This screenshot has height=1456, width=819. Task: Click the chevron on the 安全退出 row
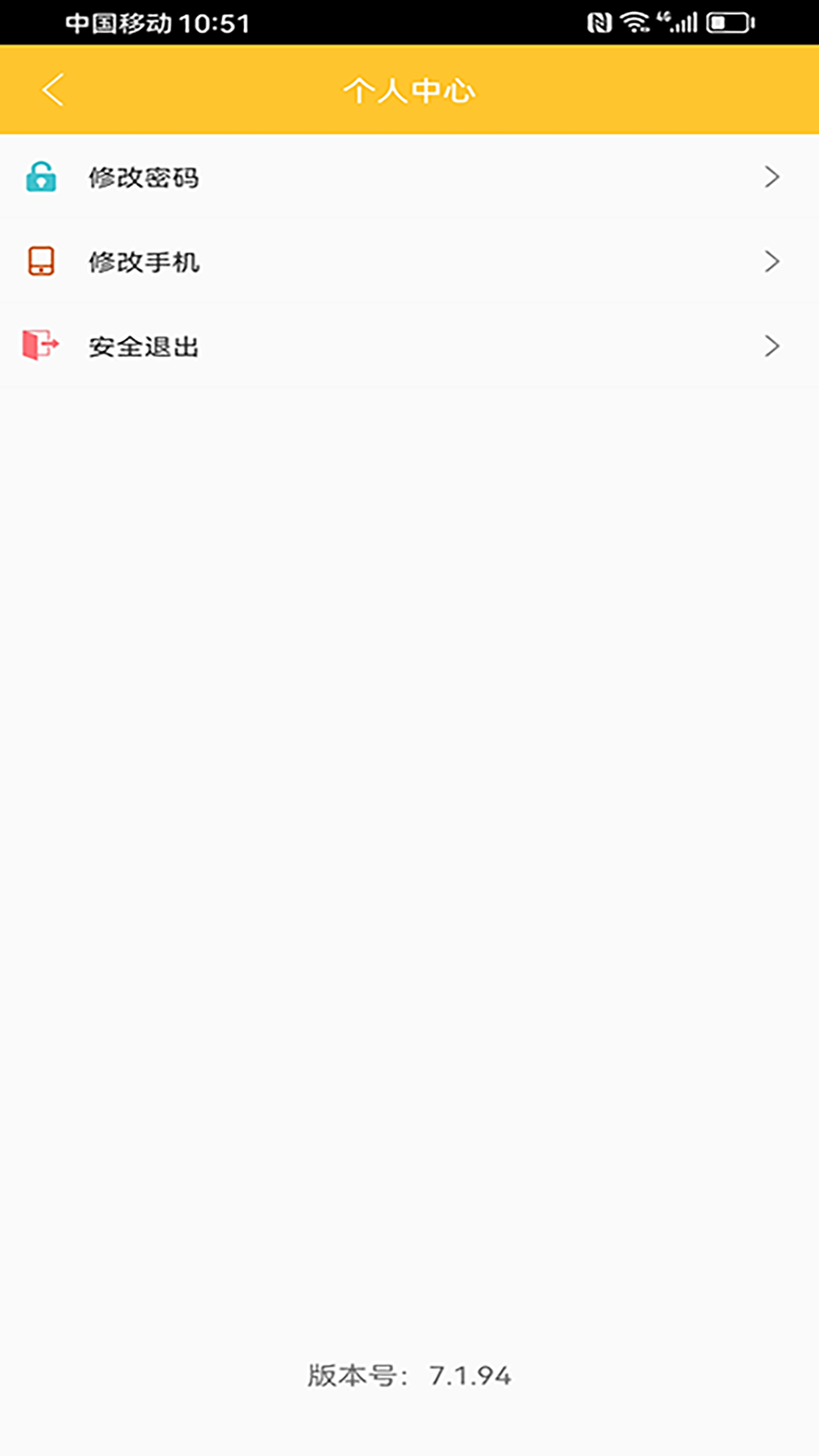click(772, 346)
